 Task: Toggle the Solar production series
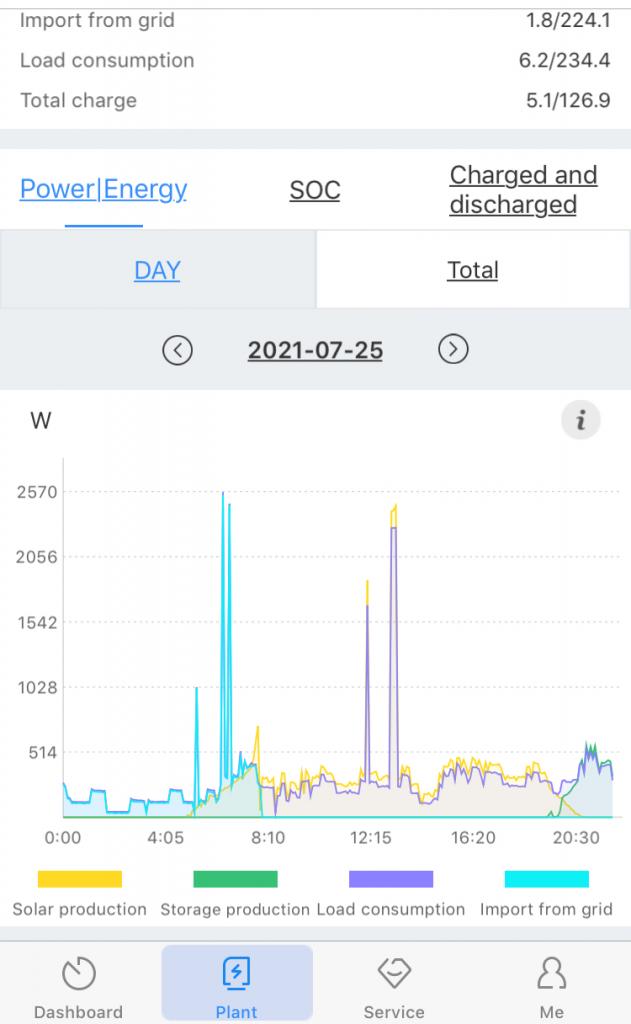[80, 892]
